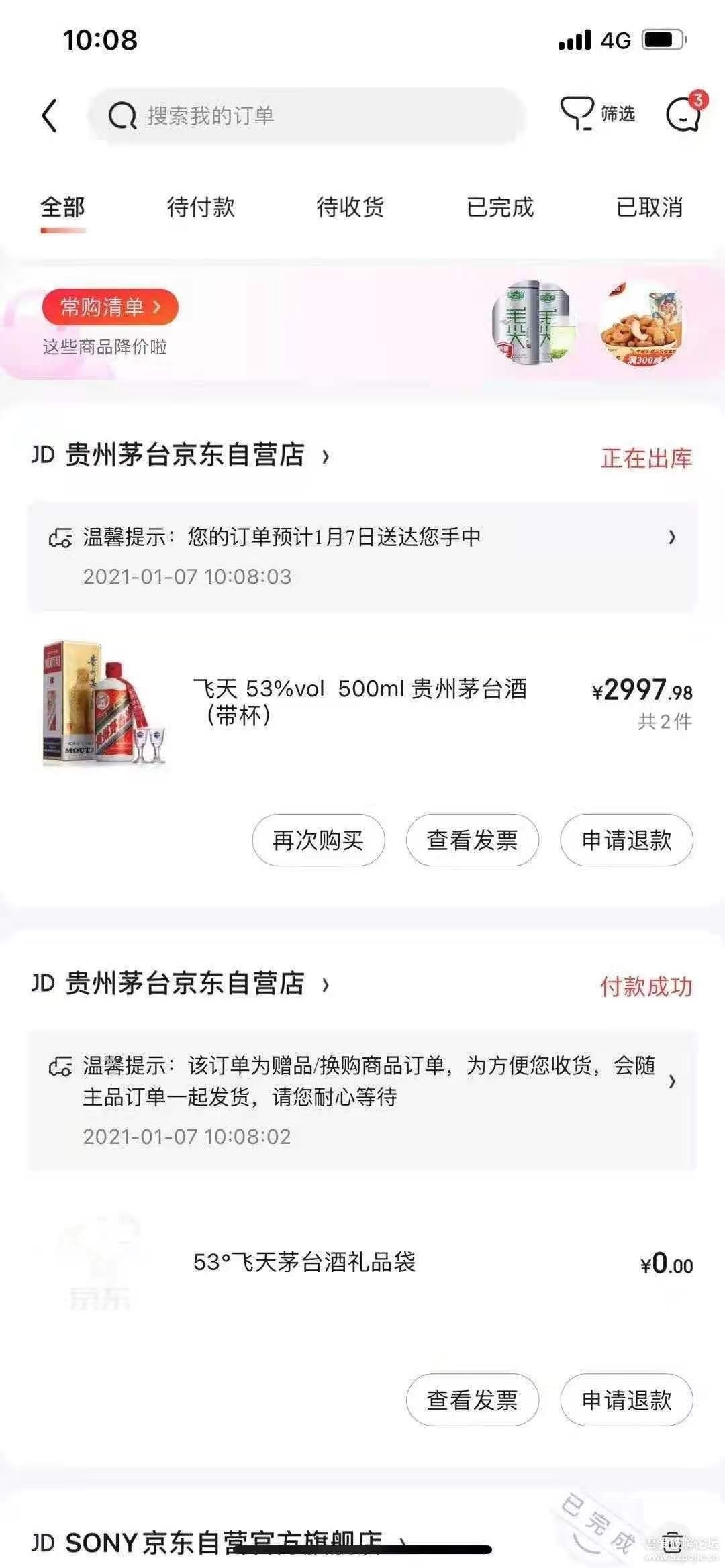Request refund for the 礼品袋 order
The height and width of the screenshot is (1568, 725).
[x=626, y=1400]
